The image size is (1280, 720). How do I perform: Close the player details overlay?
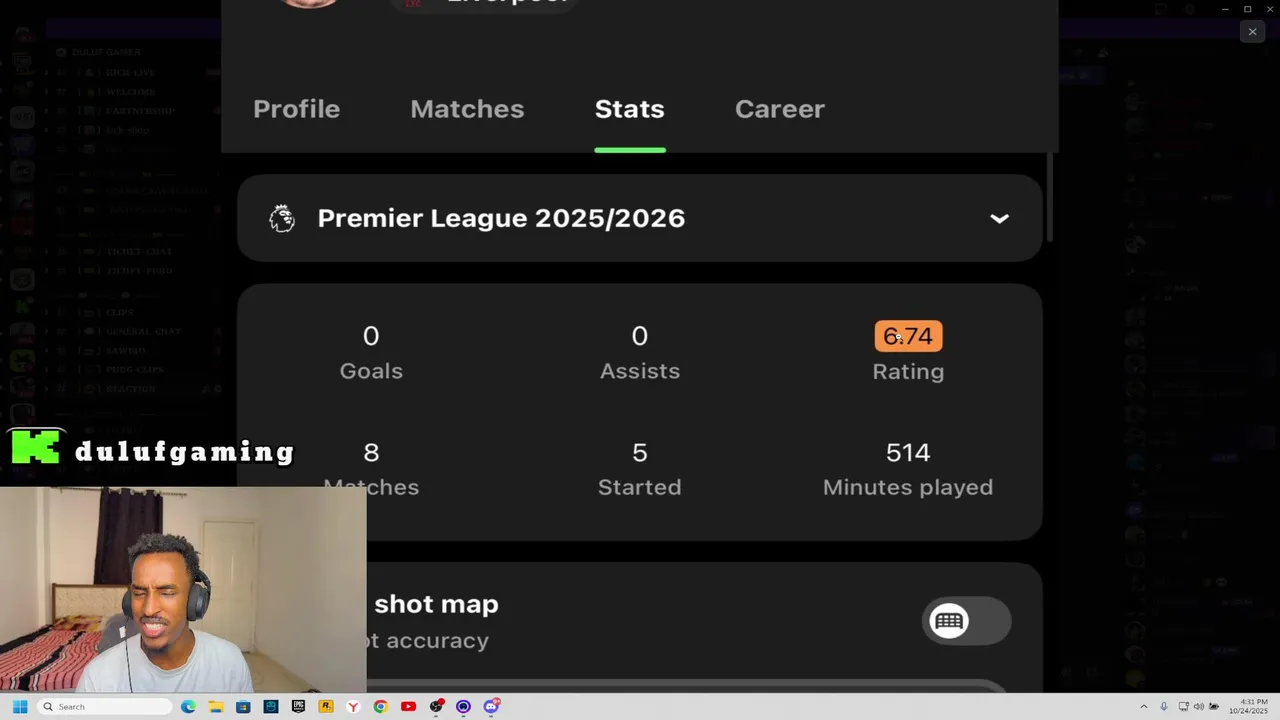click(x=1252, y=32)
